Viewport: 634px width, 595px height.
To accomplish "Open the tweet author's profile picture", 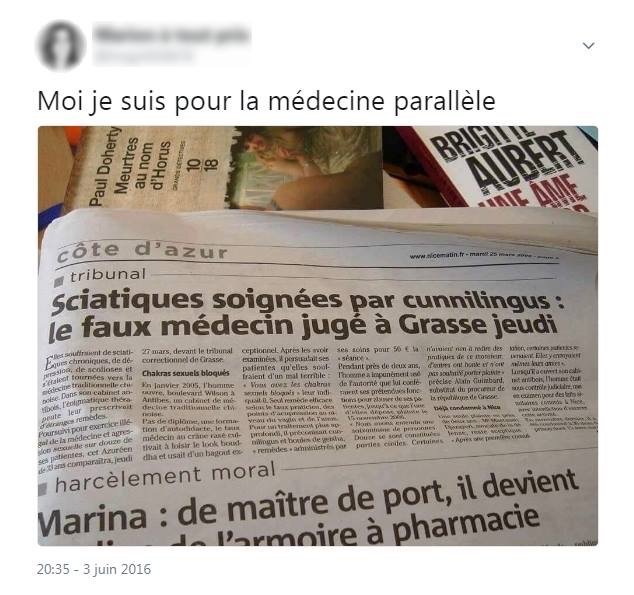I will [62, 44].
